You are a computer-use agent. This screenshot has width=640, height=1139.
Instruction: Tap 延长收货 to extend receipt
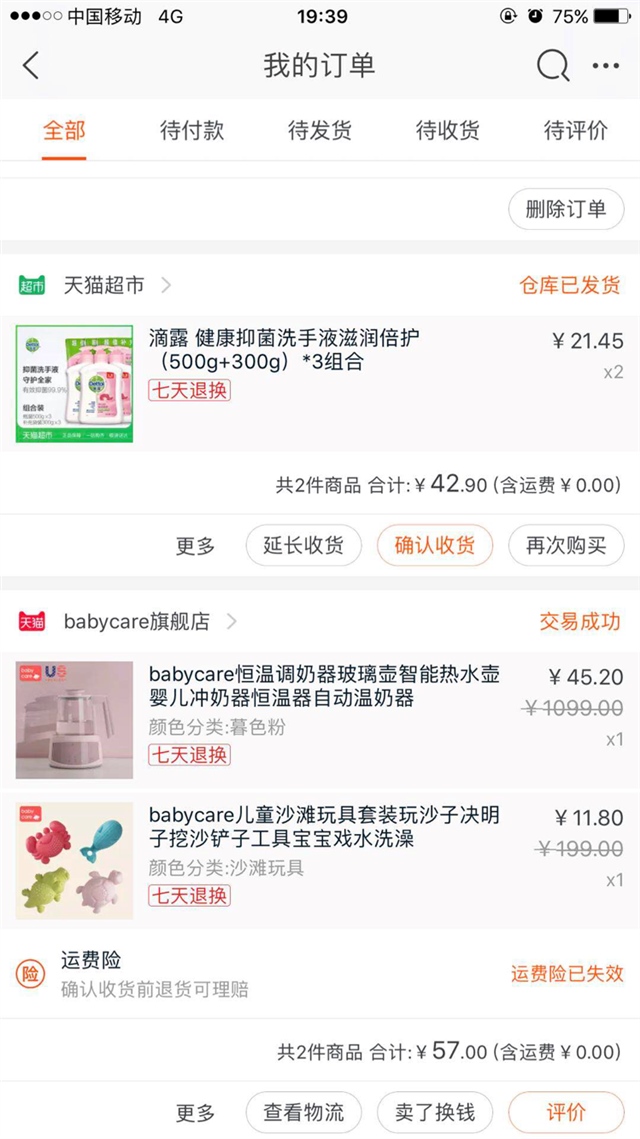(304, 546)
